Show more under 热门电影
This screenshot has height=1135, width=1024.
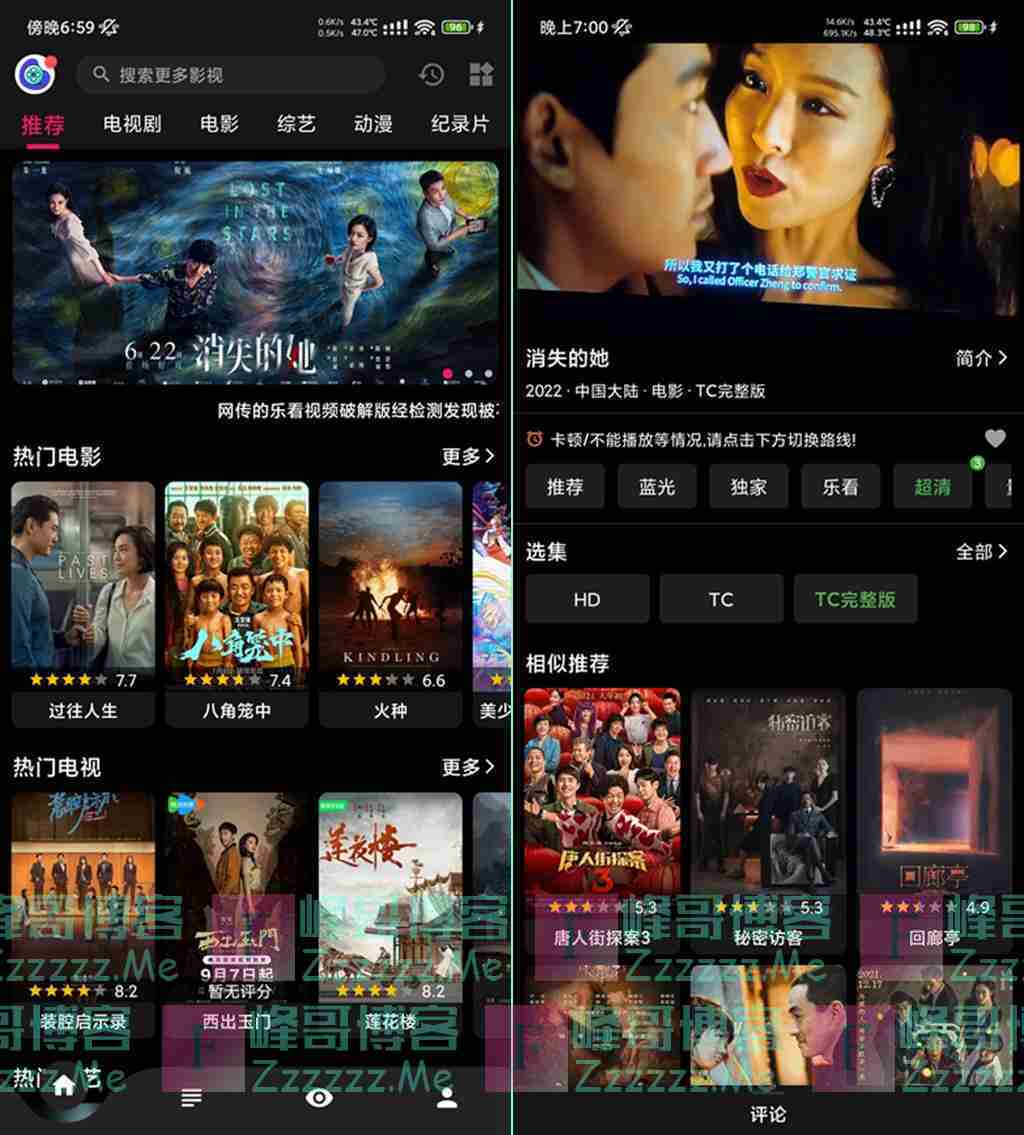click(468, 457)
